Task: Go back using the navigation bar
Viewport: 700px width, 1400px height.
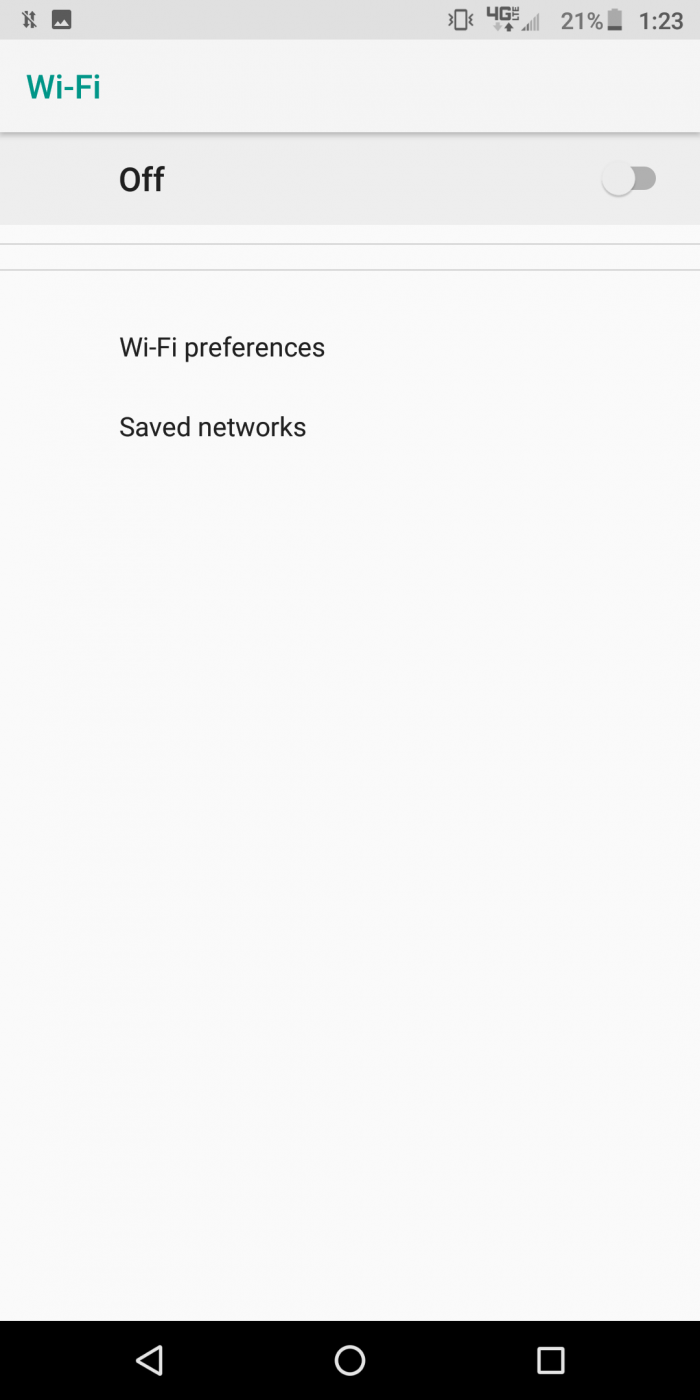Action: tap(149, 1360)
